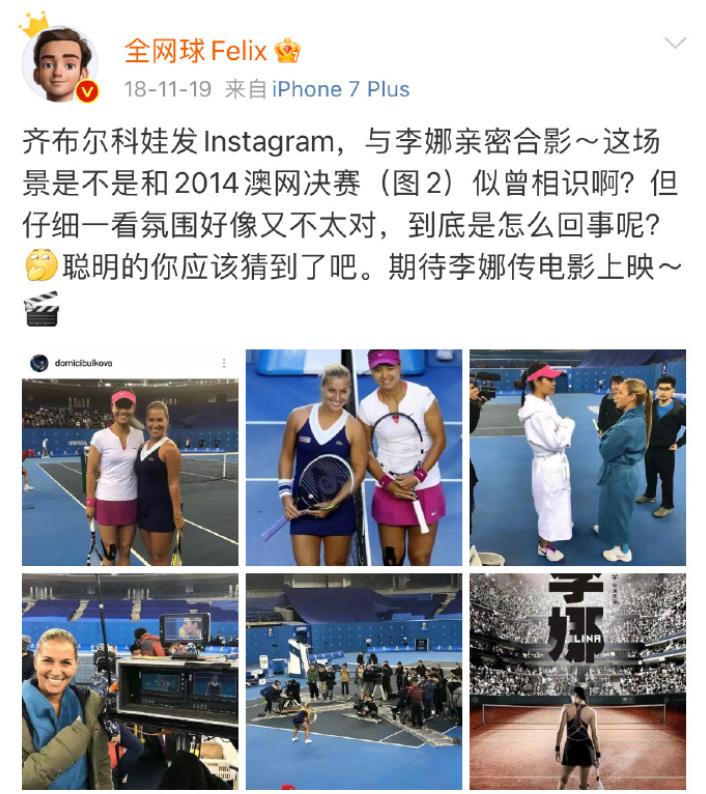The height and width of the screenshot is (794, 706).
Task: Tap the username 全网球Felix
Action: coord(195,50)
